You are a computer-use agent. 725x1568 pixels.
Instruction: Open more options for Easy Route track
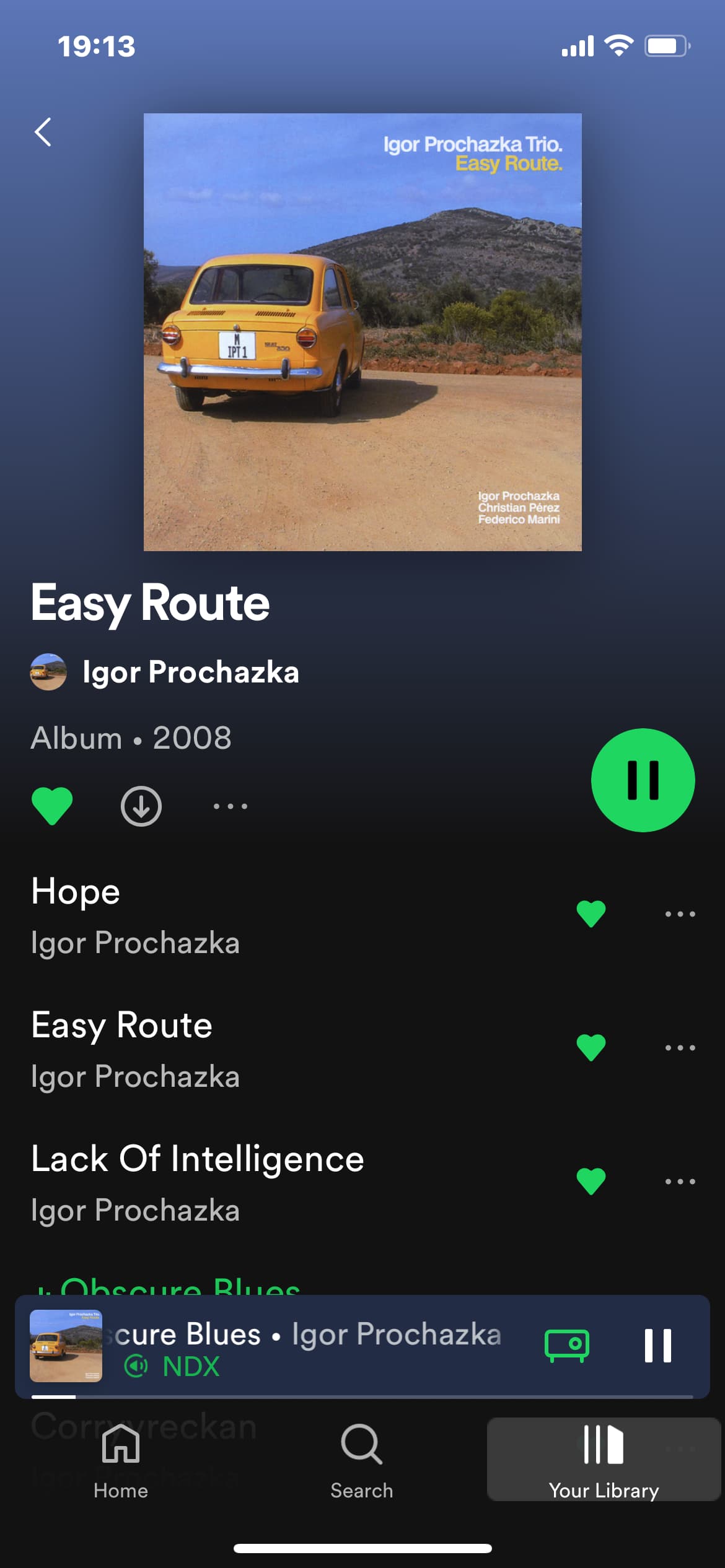point(680,1047)
